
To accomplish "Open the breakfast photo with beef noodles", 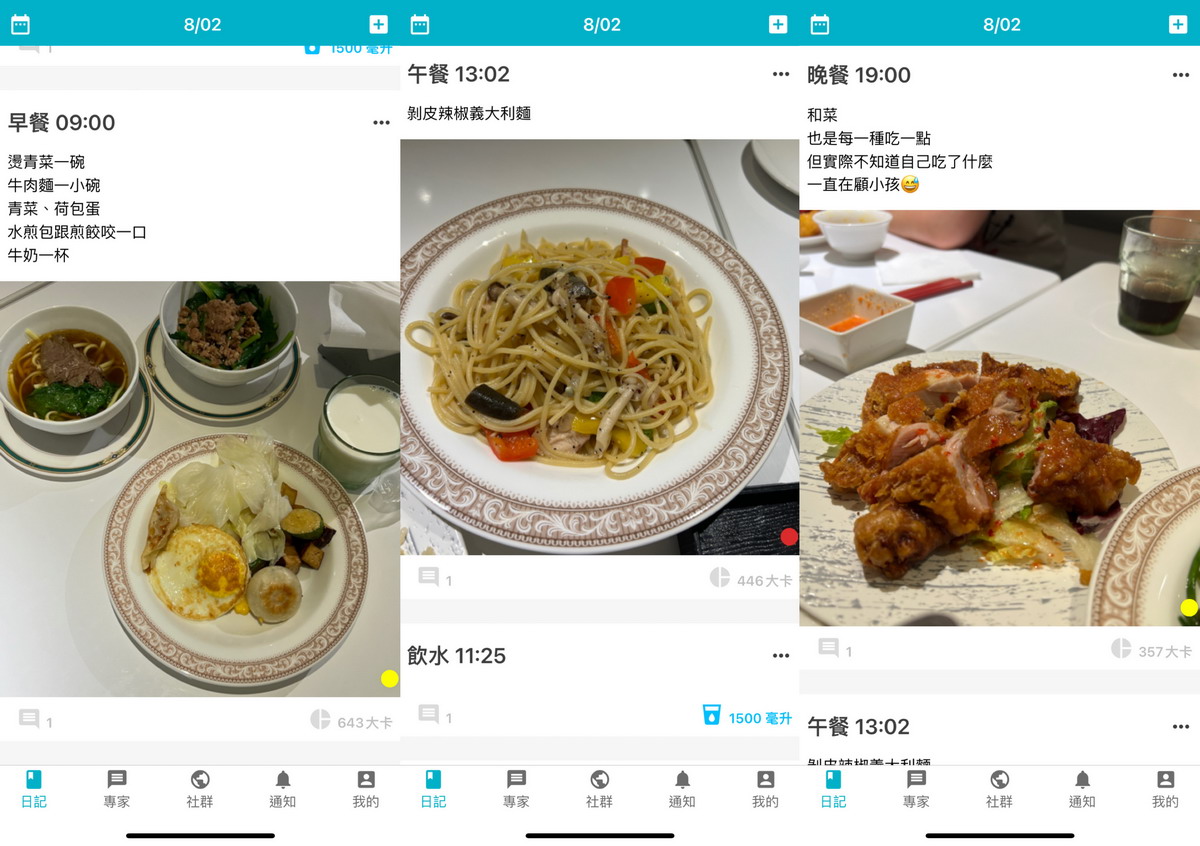I will pos(200,488).
